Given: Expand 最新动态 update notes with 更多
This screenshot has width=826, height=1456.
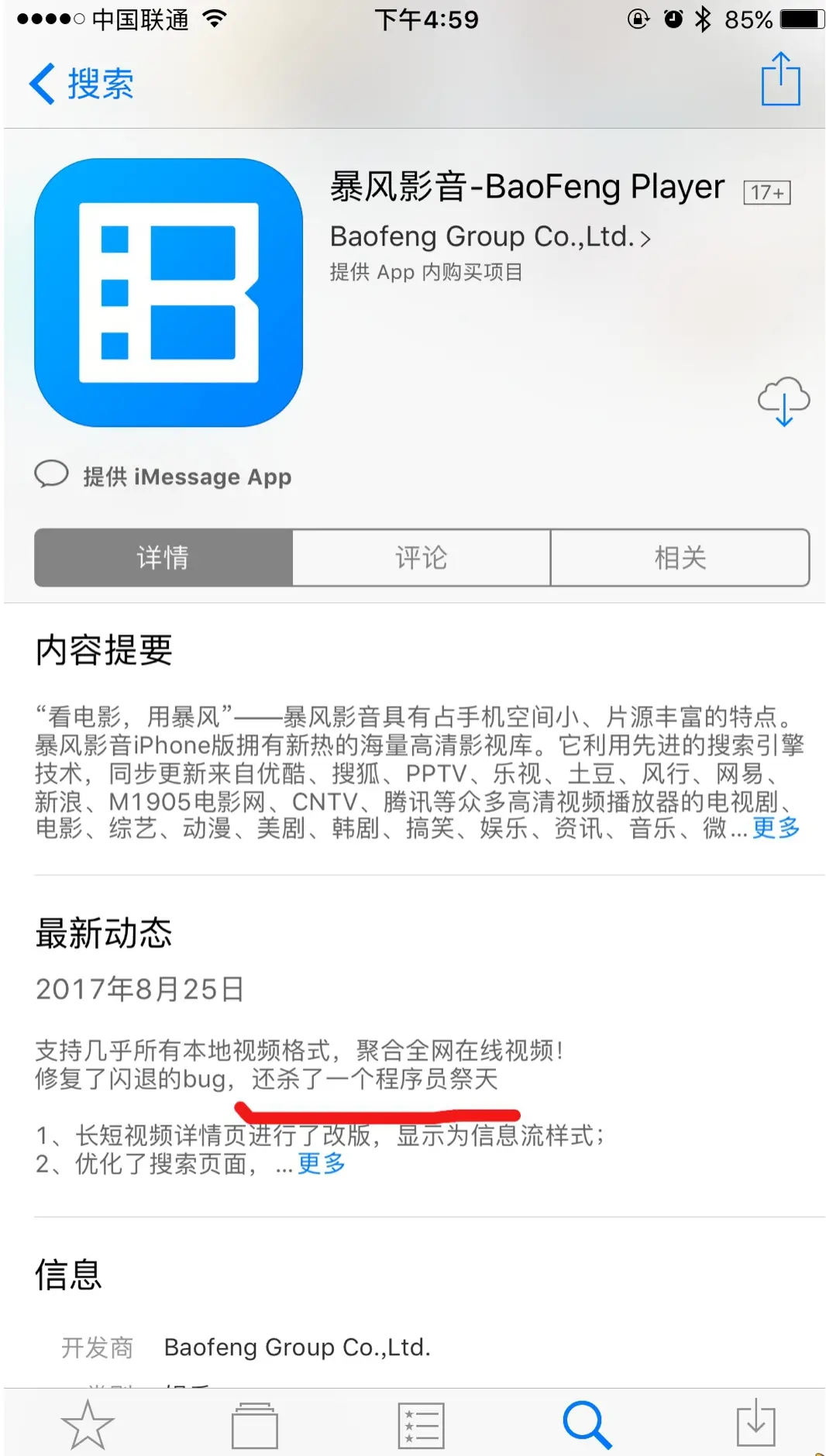Looking at the screenshot, I should 322,1163.
